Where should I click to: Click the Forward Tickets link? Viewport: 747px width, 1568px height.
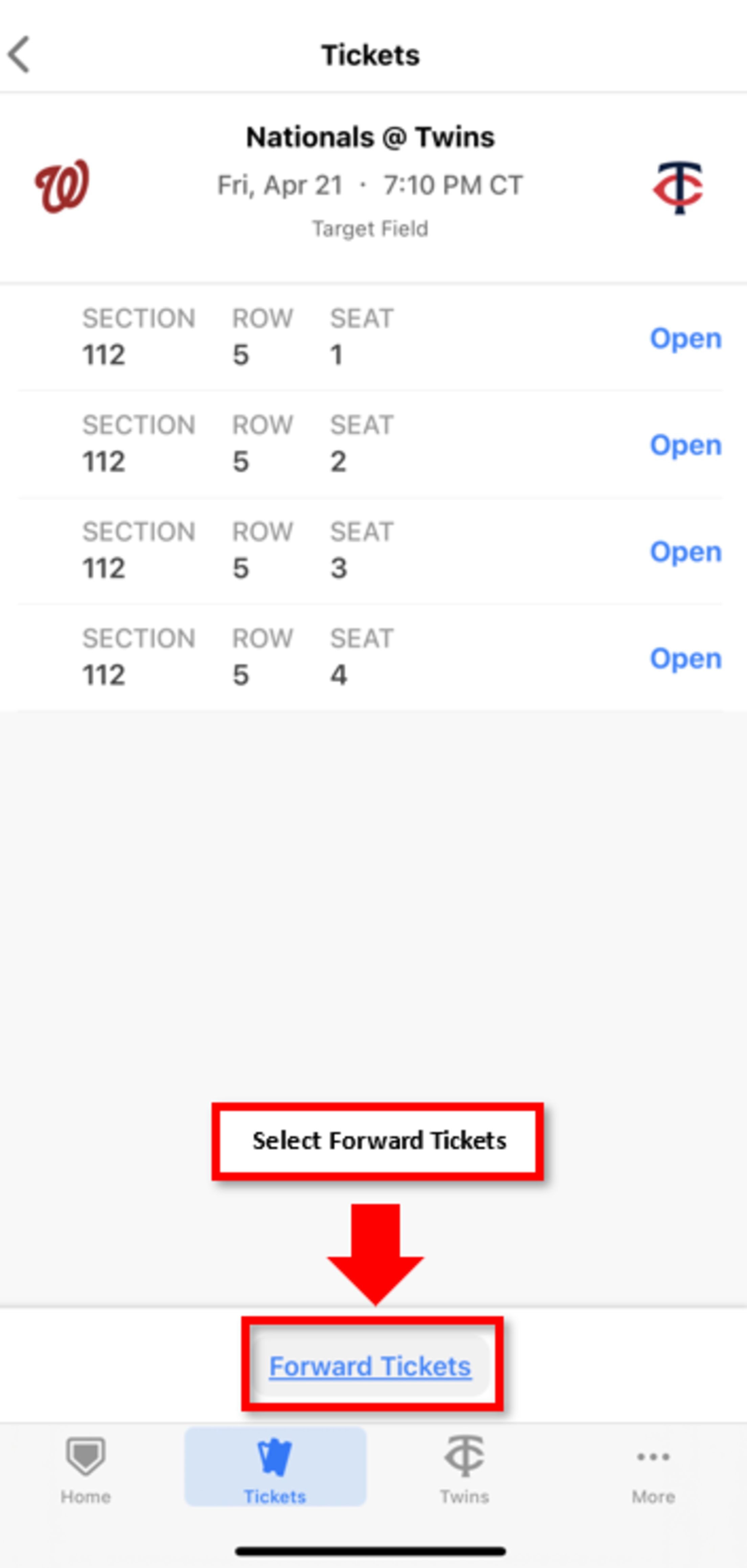click(371, 1366)
